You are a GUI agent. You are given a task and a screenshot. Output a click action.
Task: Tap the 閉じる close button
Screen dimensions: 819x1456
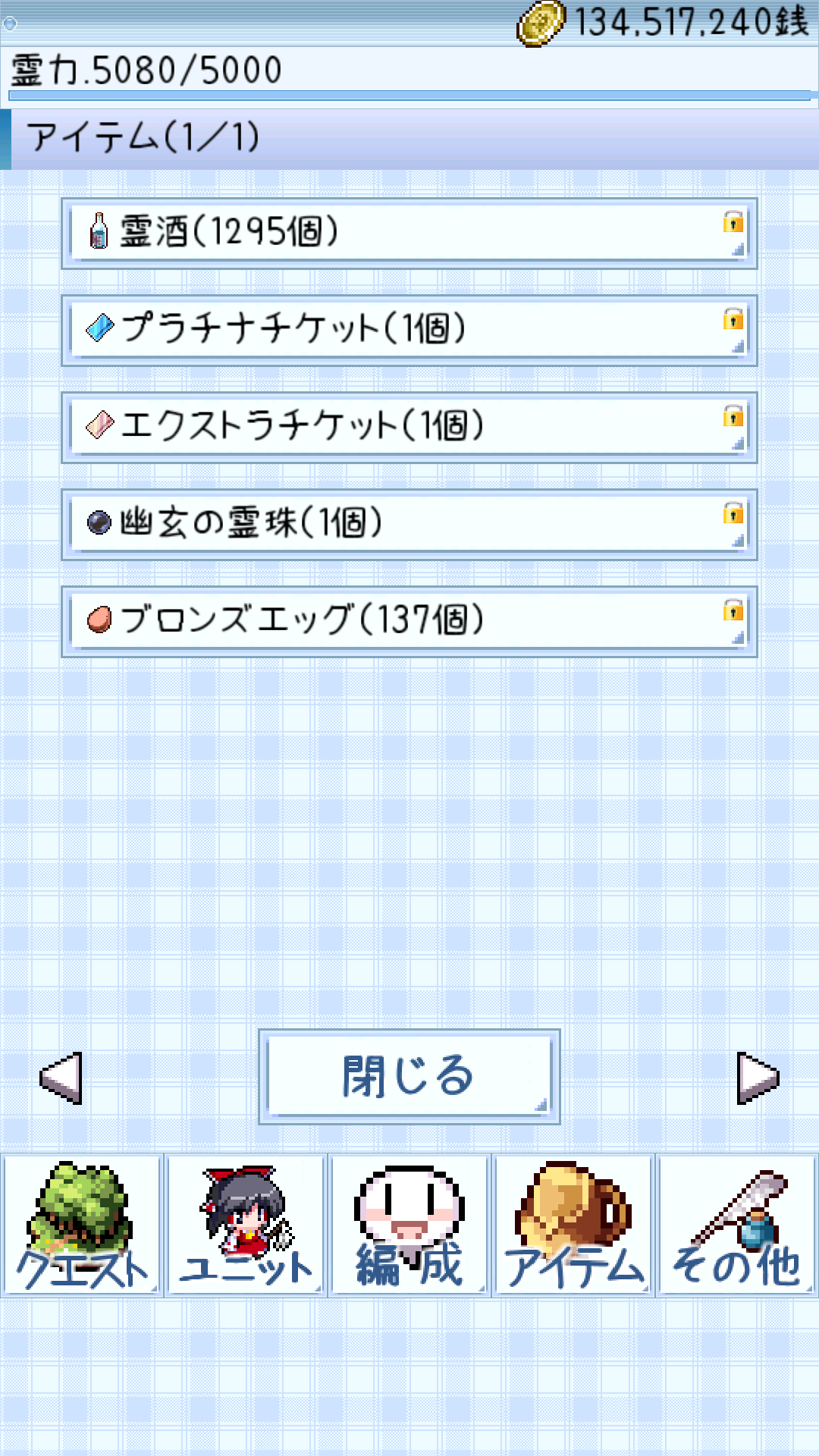click(x=409, y=1076)
